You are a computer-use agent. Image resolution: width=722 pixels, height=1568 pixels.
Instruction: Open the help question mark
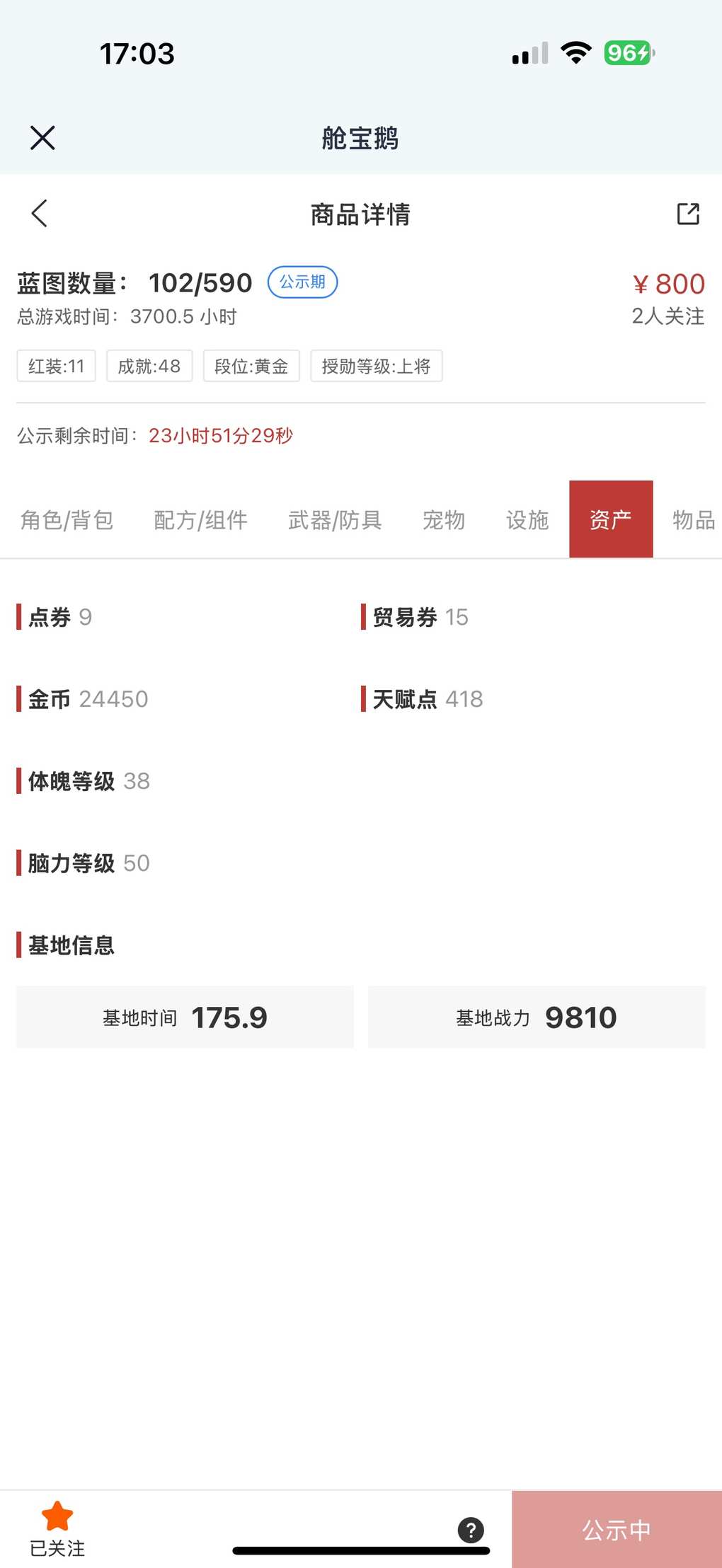(471, 1530)
